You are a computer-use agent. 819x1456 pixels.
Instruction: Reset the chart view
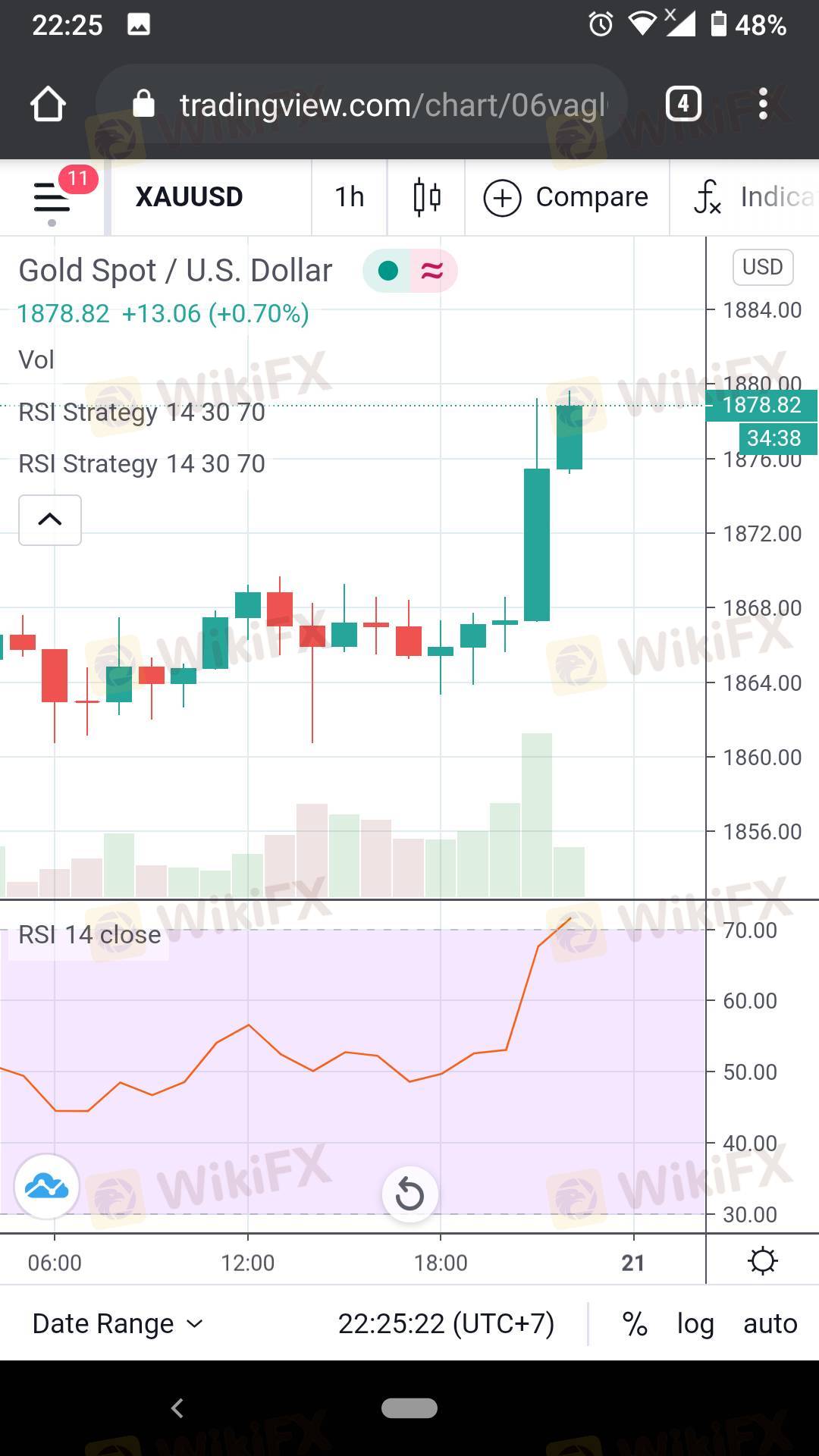(409, 1194)
